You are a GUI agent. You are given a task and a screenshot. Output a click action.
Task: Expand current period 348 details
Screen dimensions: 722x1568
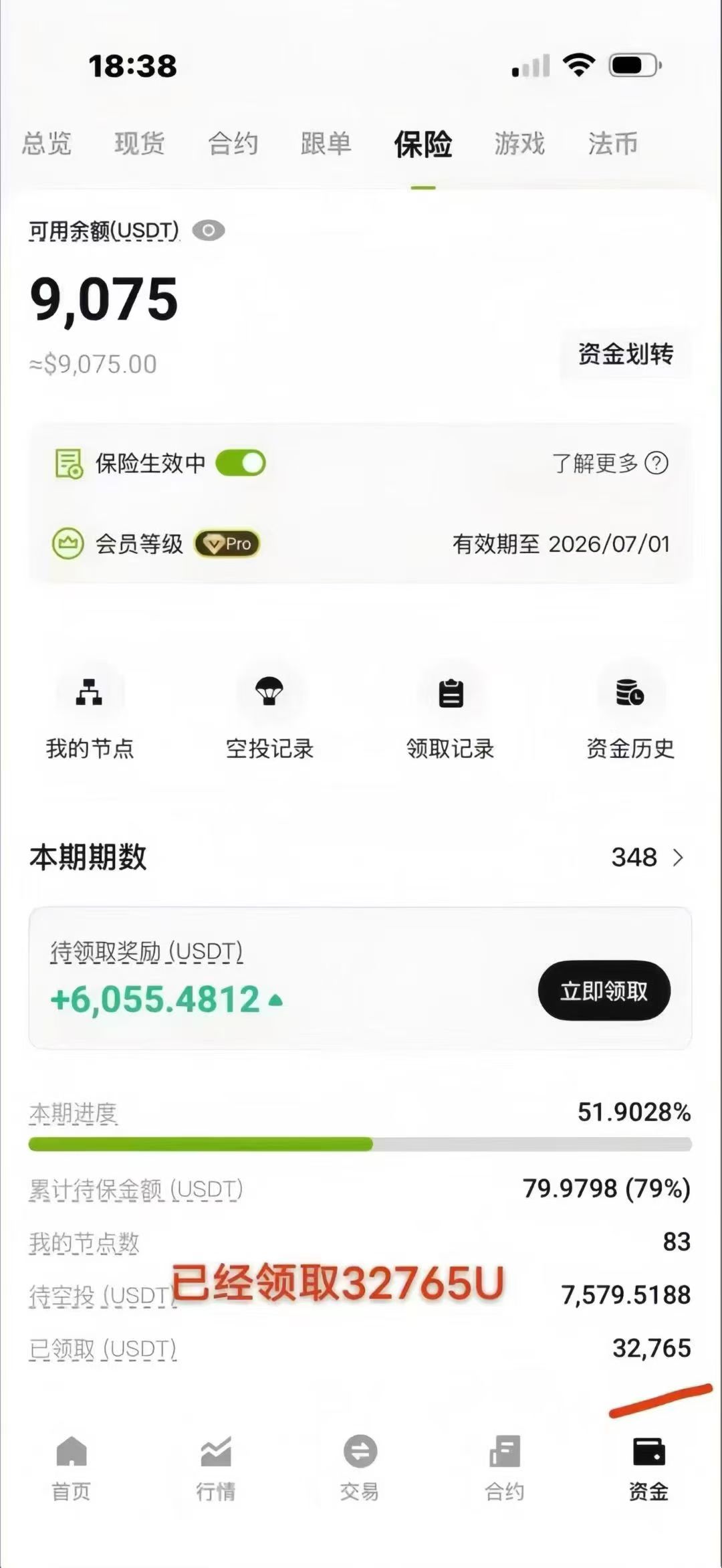point(647,858)
